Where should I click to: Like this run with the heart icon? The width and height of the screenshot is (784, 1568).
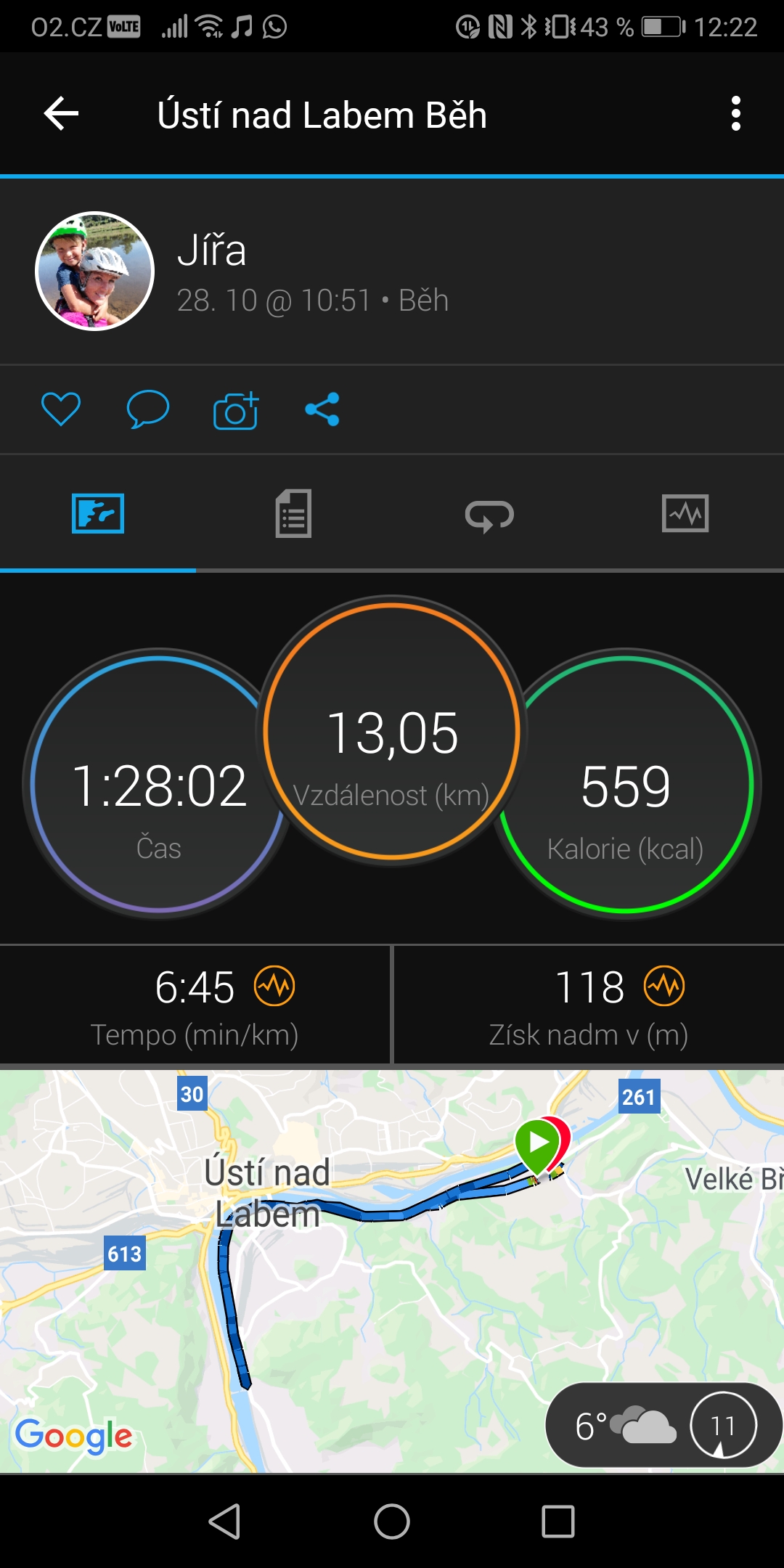pyautogui.click(x=61, y=409)
